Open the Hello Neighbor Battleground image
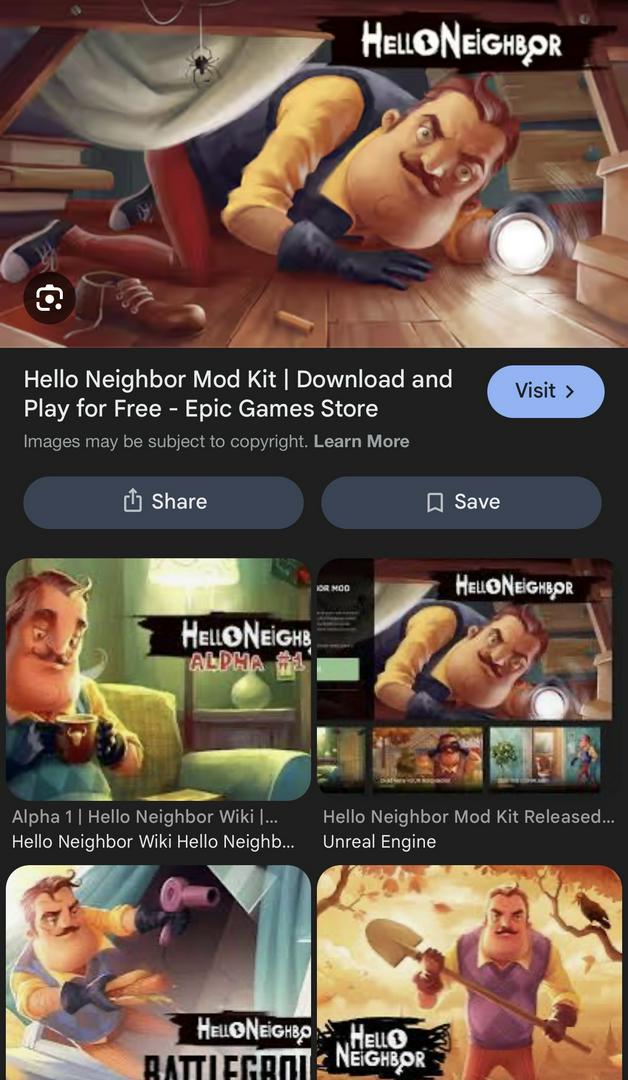 click(158, 970)
